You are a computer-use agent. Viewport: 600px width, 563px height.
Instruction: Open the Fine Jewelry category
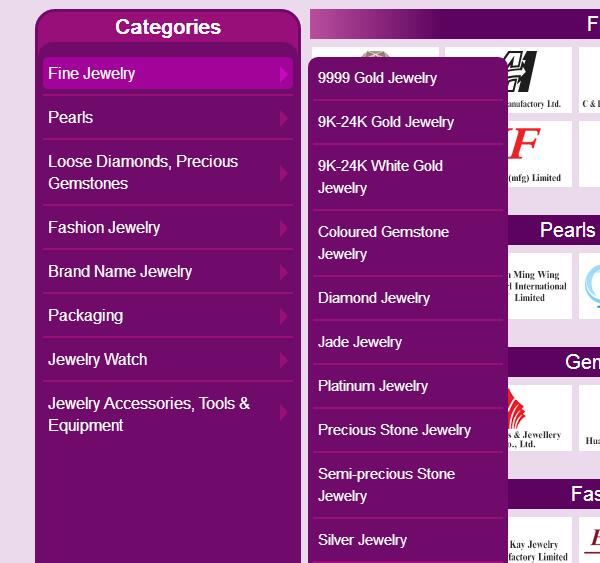click(92, 74)
